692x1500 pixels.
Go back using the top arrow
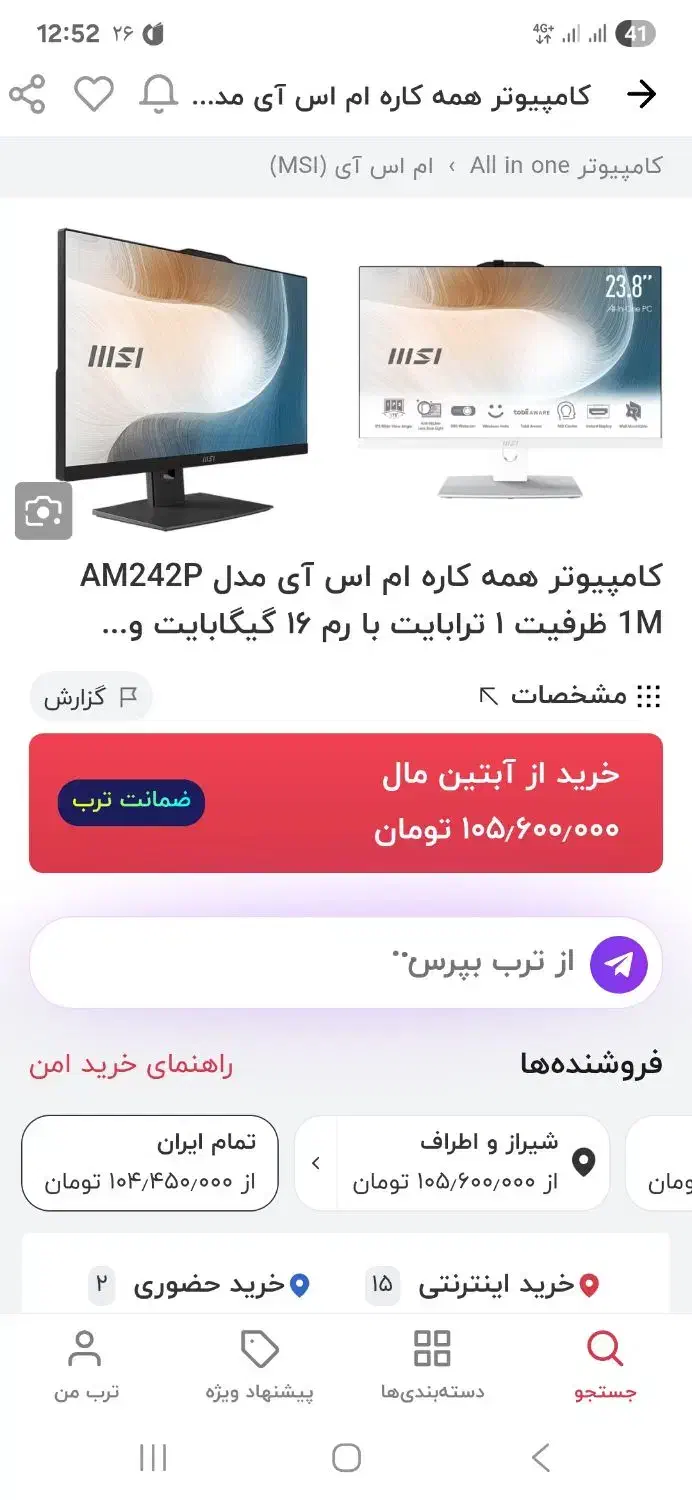pyautogui.click(x=641, y=95)
